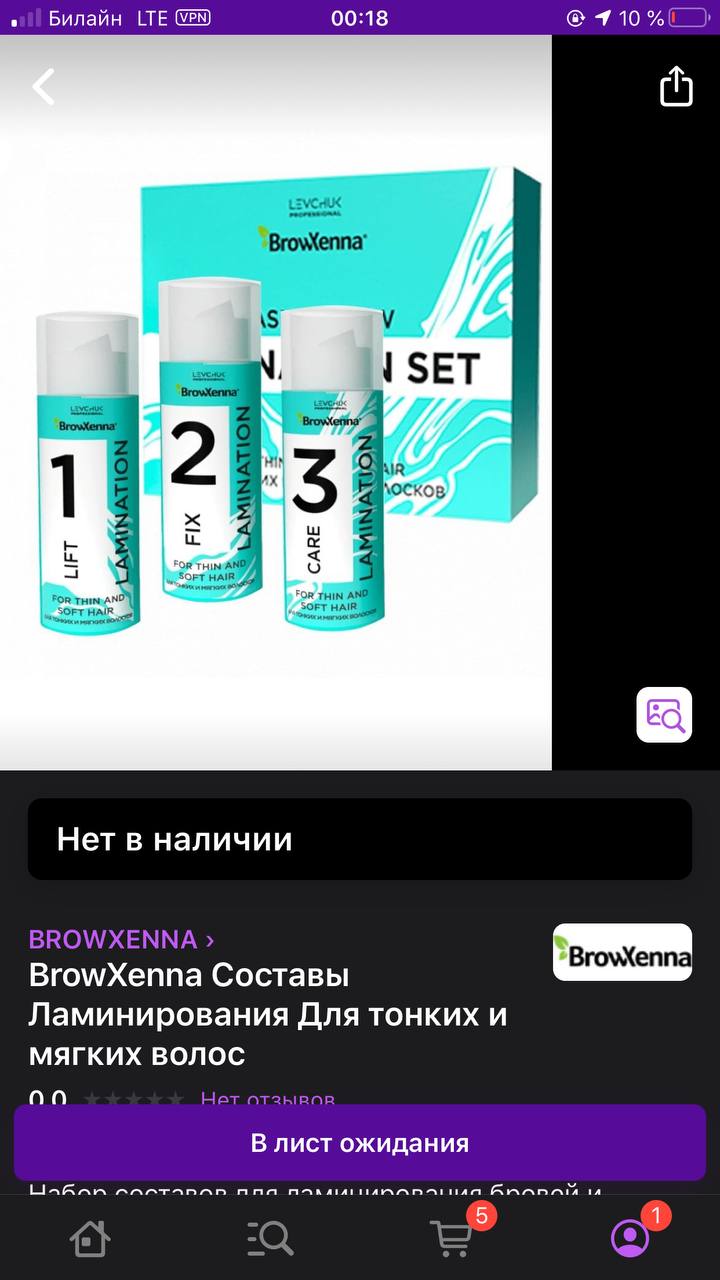The width and height of the screenshot is (720, 1280).
Task: Add the product to the waiting list
Action: pyautogui.click(x=360, y=1143)
